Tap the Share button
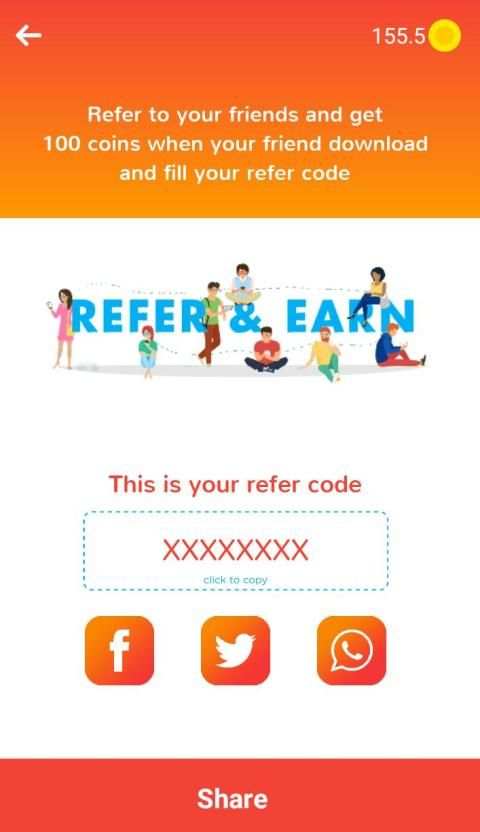Image resolution: width=480 pixels, height=832 pixels. click(240, 795)
